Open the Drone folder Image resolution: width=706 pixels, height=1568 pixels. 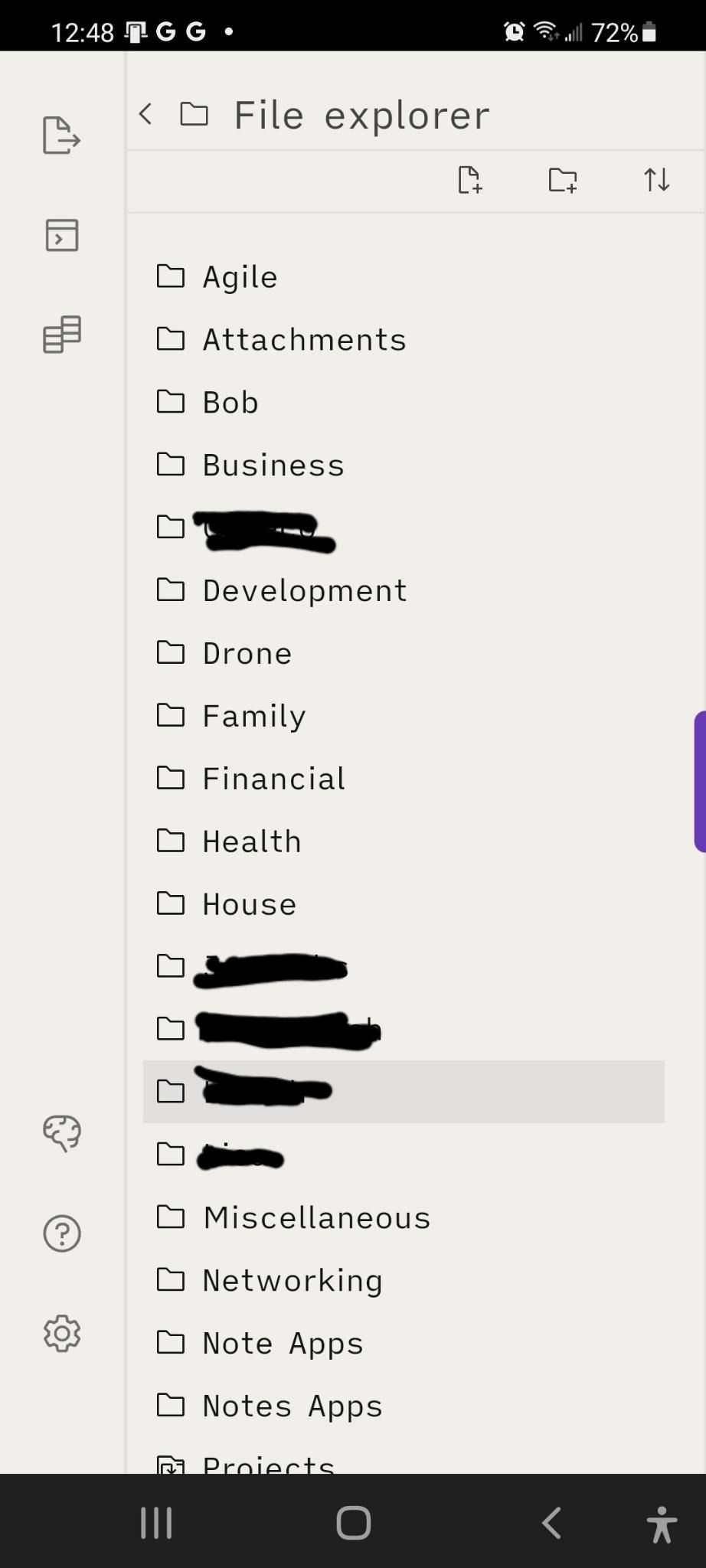pyautogui.click(x=404, y=653)
